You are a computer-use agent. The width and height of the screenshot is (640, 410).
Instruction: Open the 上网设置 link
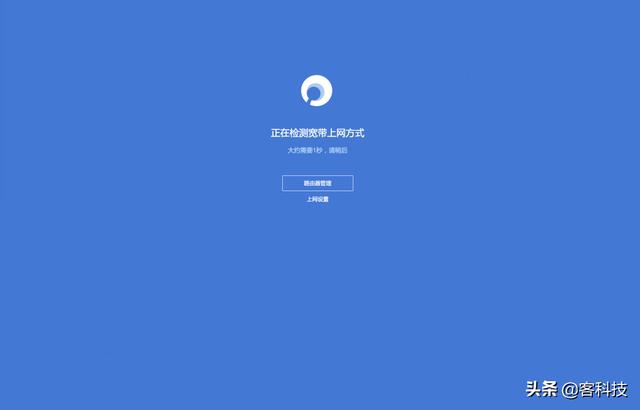click(x=317, y=199)
